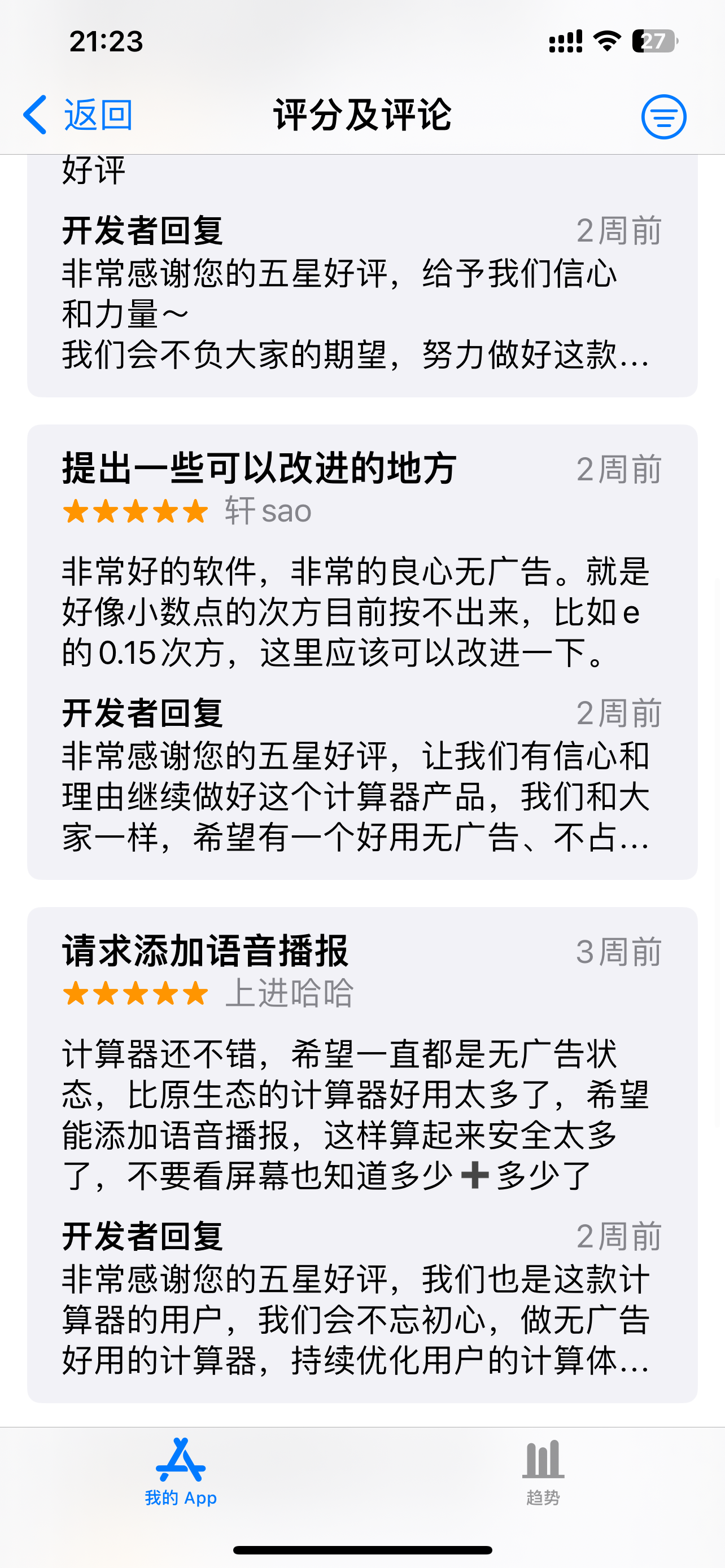Image resolution: width=725 pixels, height=1568 pixels.
Task: Open the review titled 提出一些可以改进的地方
Action: pos(362,652)
